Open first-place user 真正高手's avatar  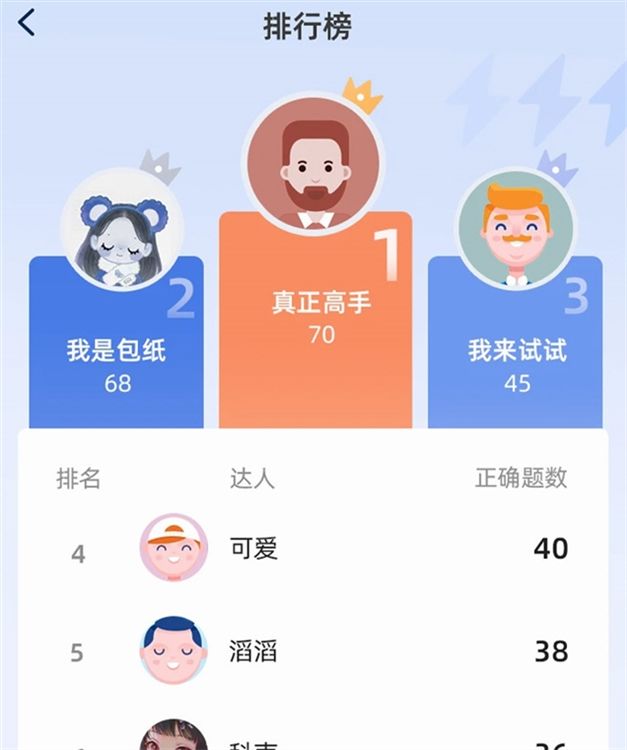(314, 164)
